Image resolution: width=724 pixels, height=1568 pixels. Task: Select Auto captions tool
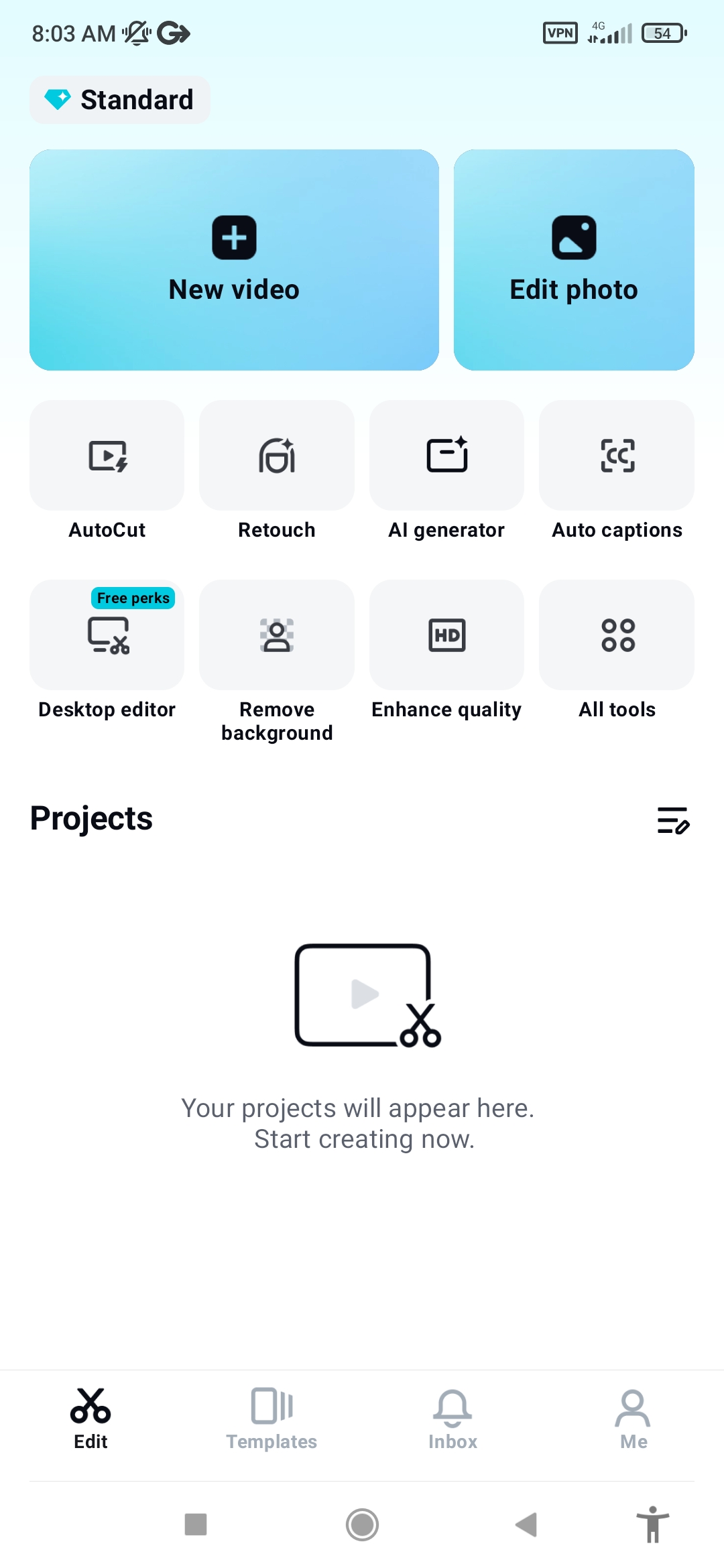[x=617, y=456]
